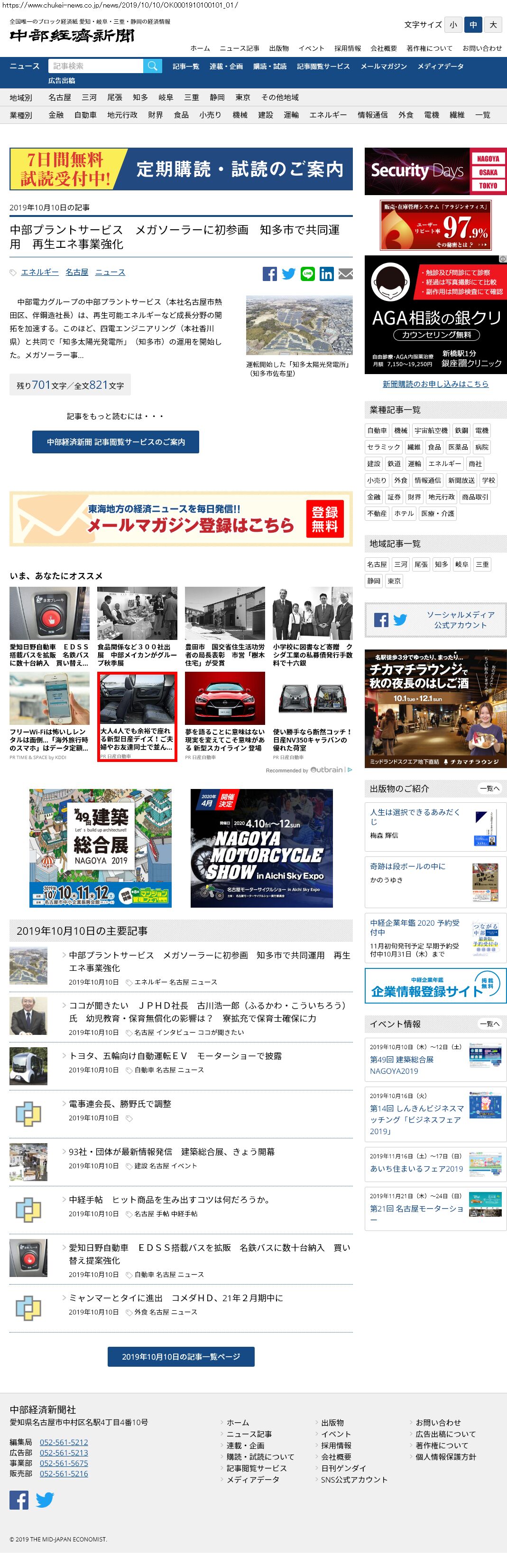Open the Nissan Dayz recommended article

[x=137, y=715]
